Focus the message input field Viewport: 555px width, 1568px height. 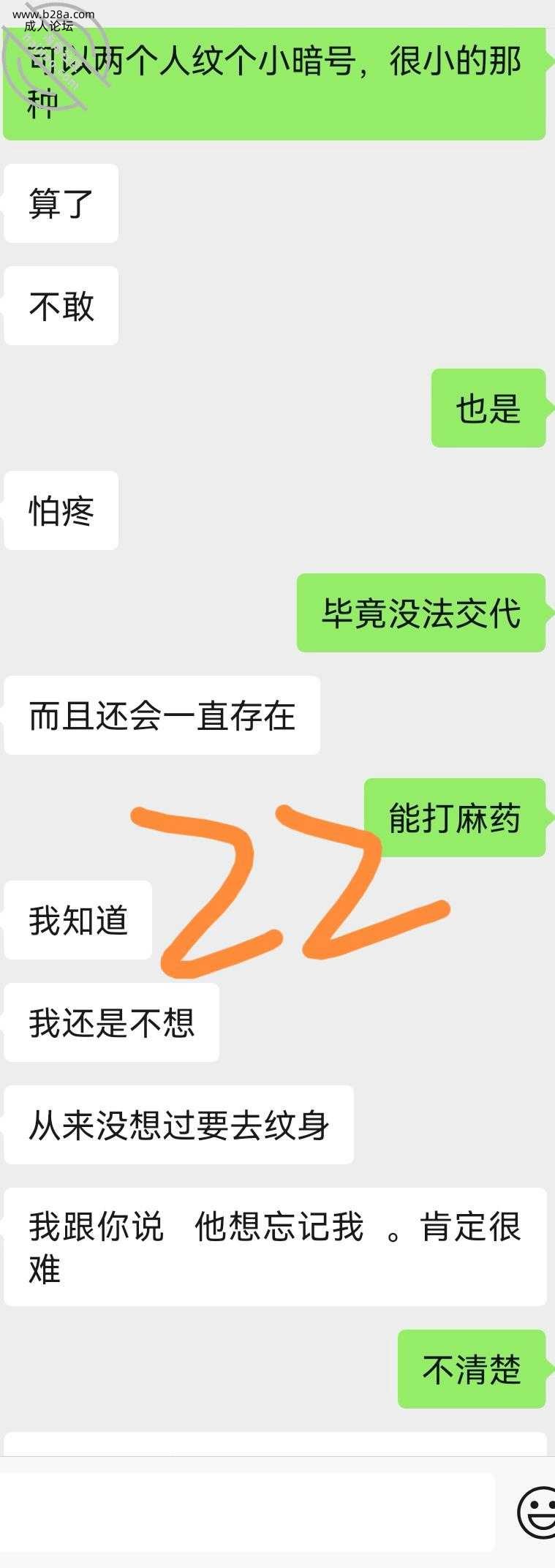pos(247,1512)
